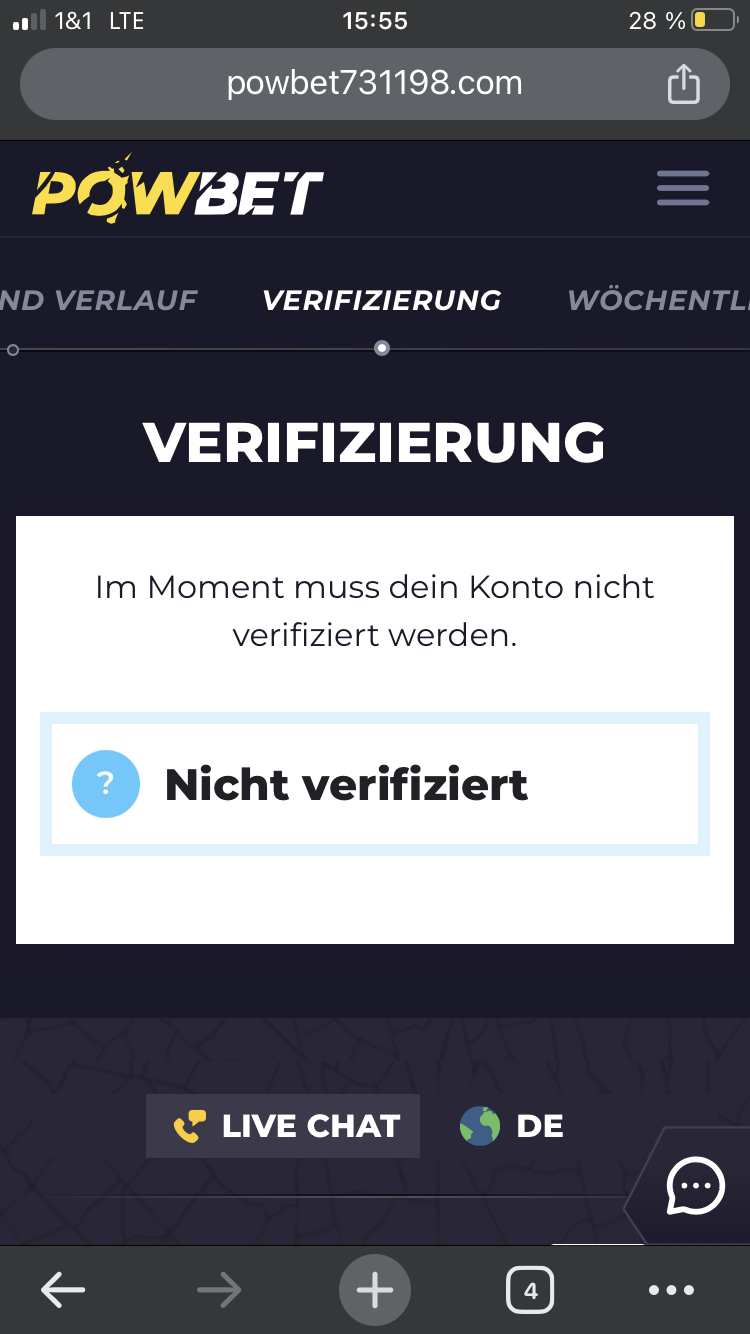Open a new browser tab with the plus icon
The height and width of the screenshot is (1334, 750).
coord(375,1289)
